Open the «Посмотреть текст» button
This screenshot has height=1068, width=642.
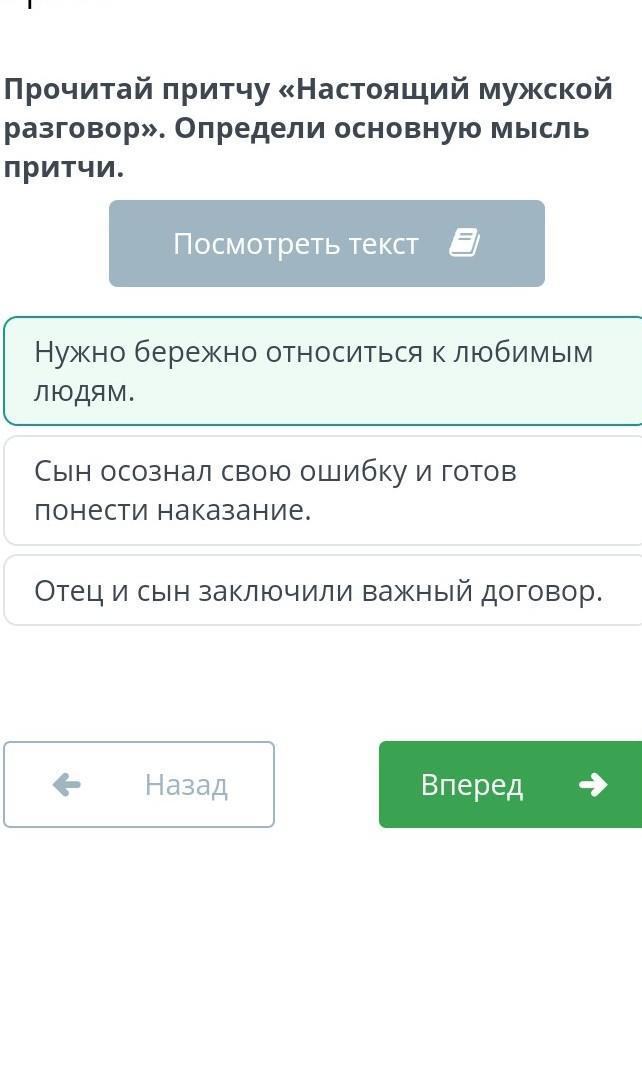327,243
